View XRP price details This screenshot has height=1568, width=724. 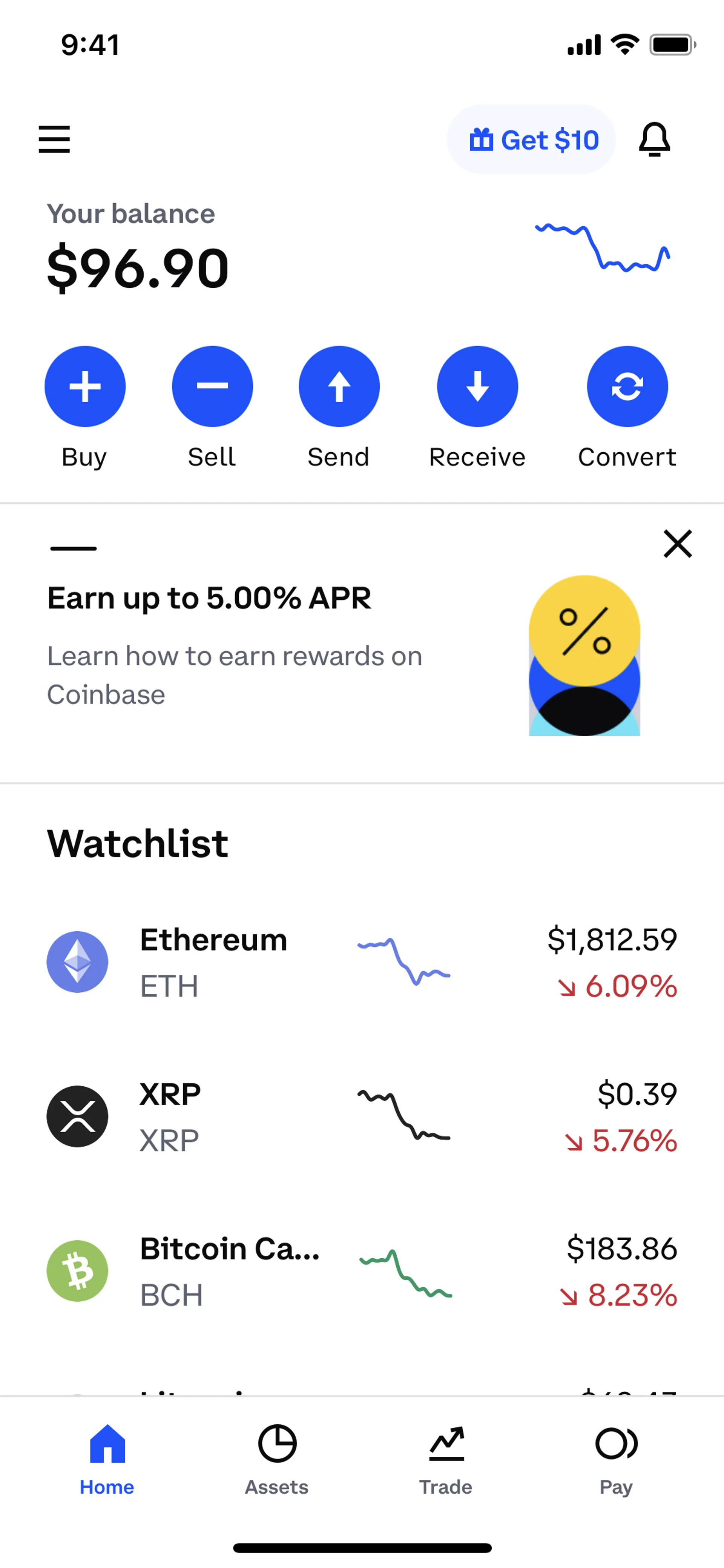[x=361, y=1116]
